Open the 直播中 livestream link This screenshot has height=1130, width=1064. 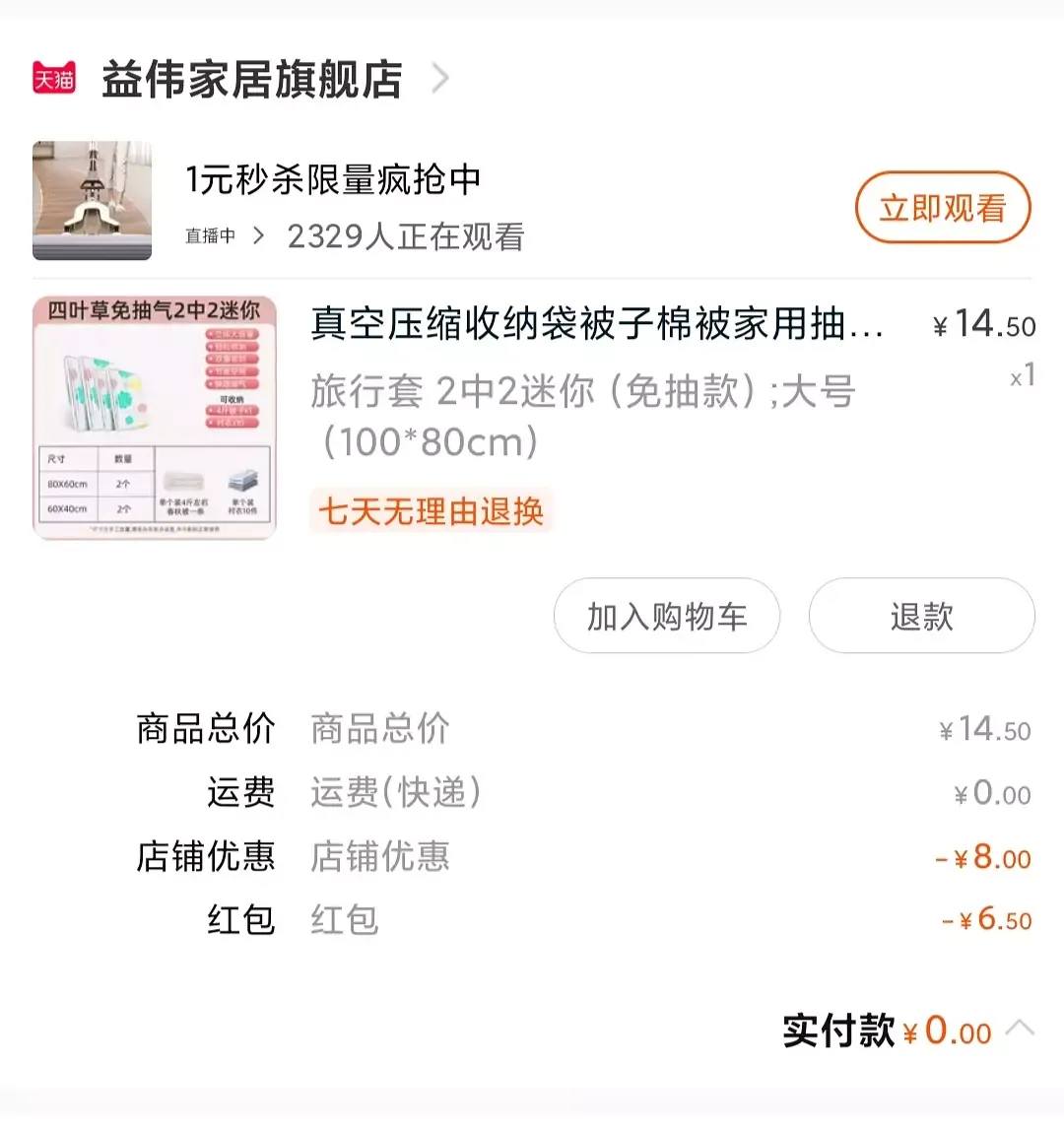[x=225, y=236]
